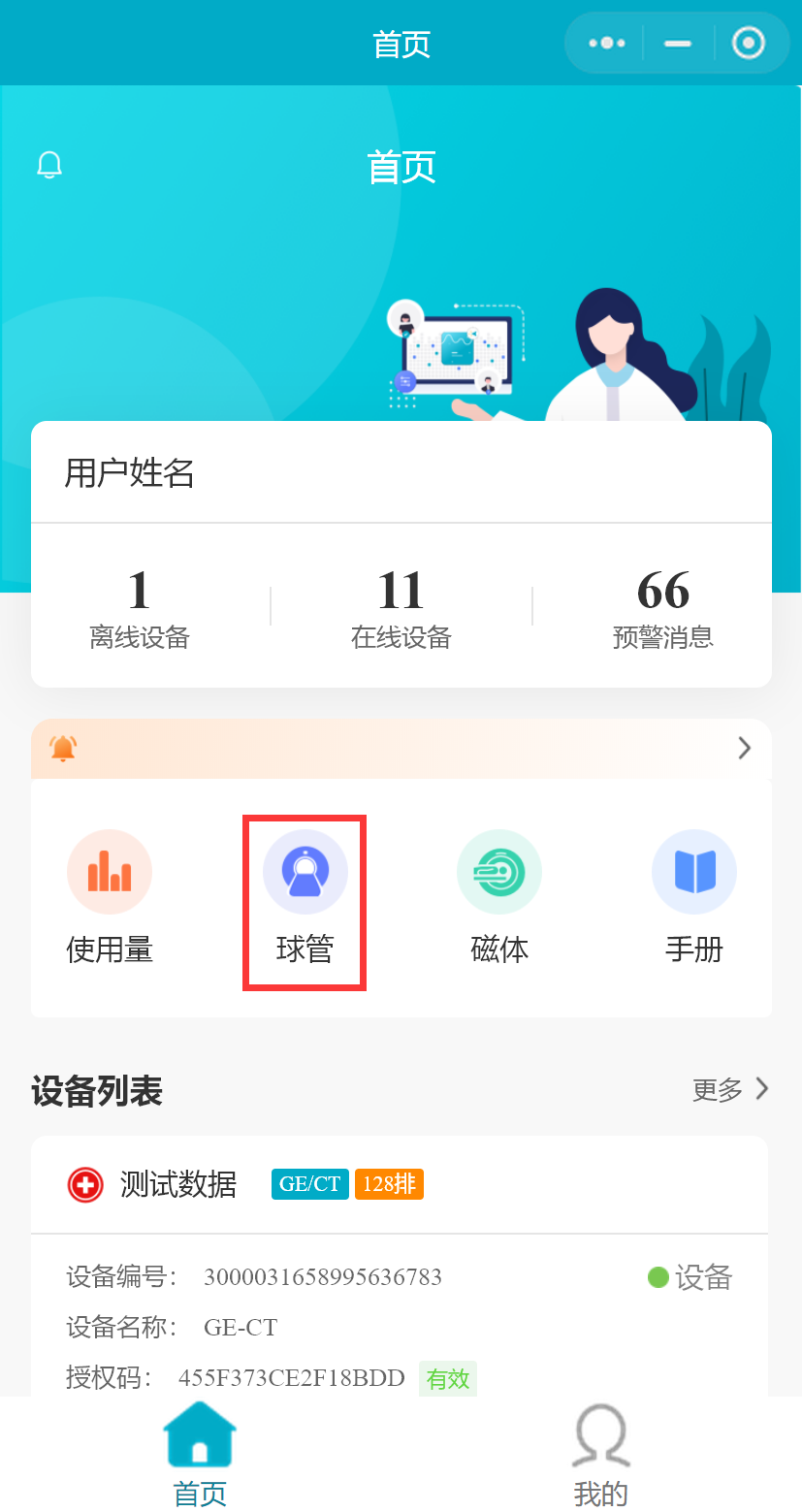
Task: Switch to the 我的 tab
Action: (600, 1454)
